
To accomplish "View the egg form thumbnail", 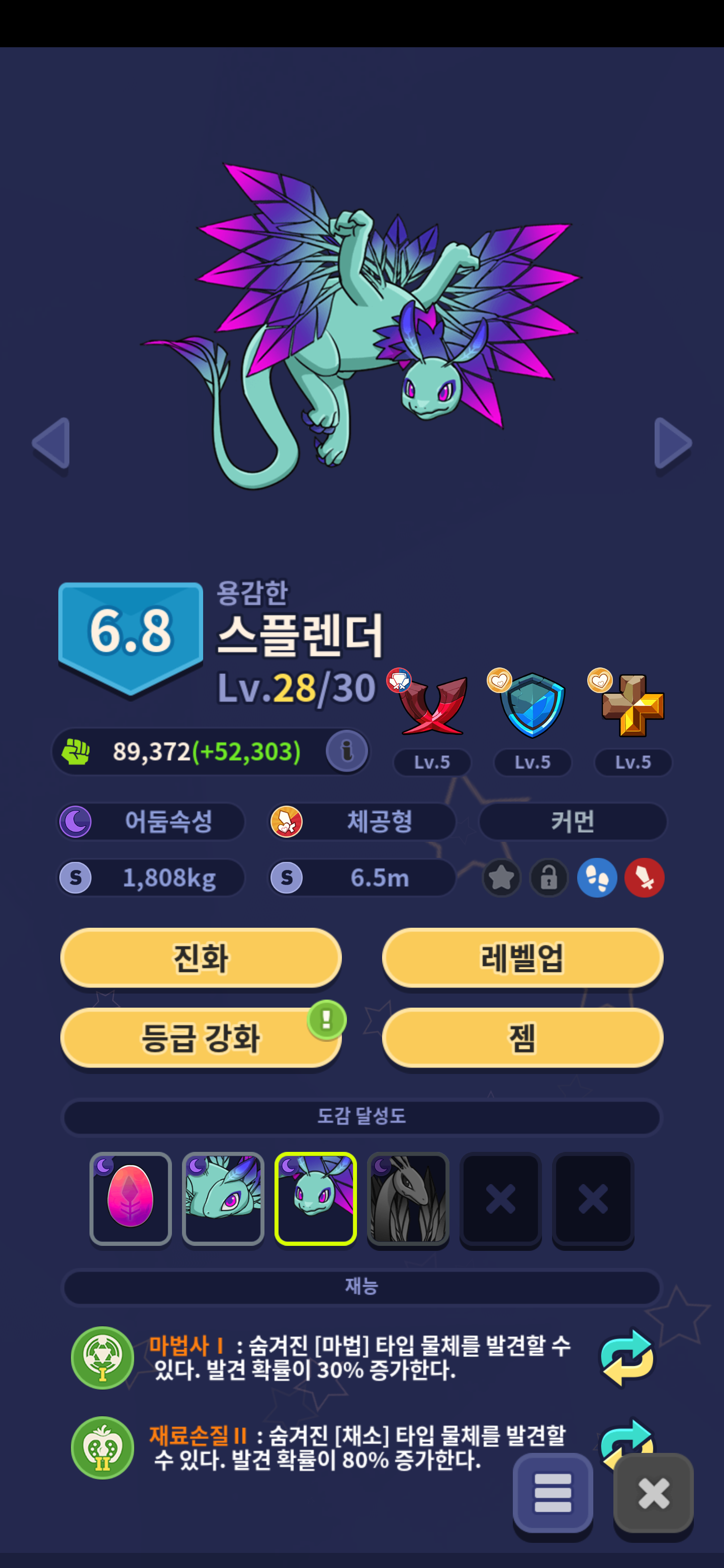I will [x=130, y=1198].
